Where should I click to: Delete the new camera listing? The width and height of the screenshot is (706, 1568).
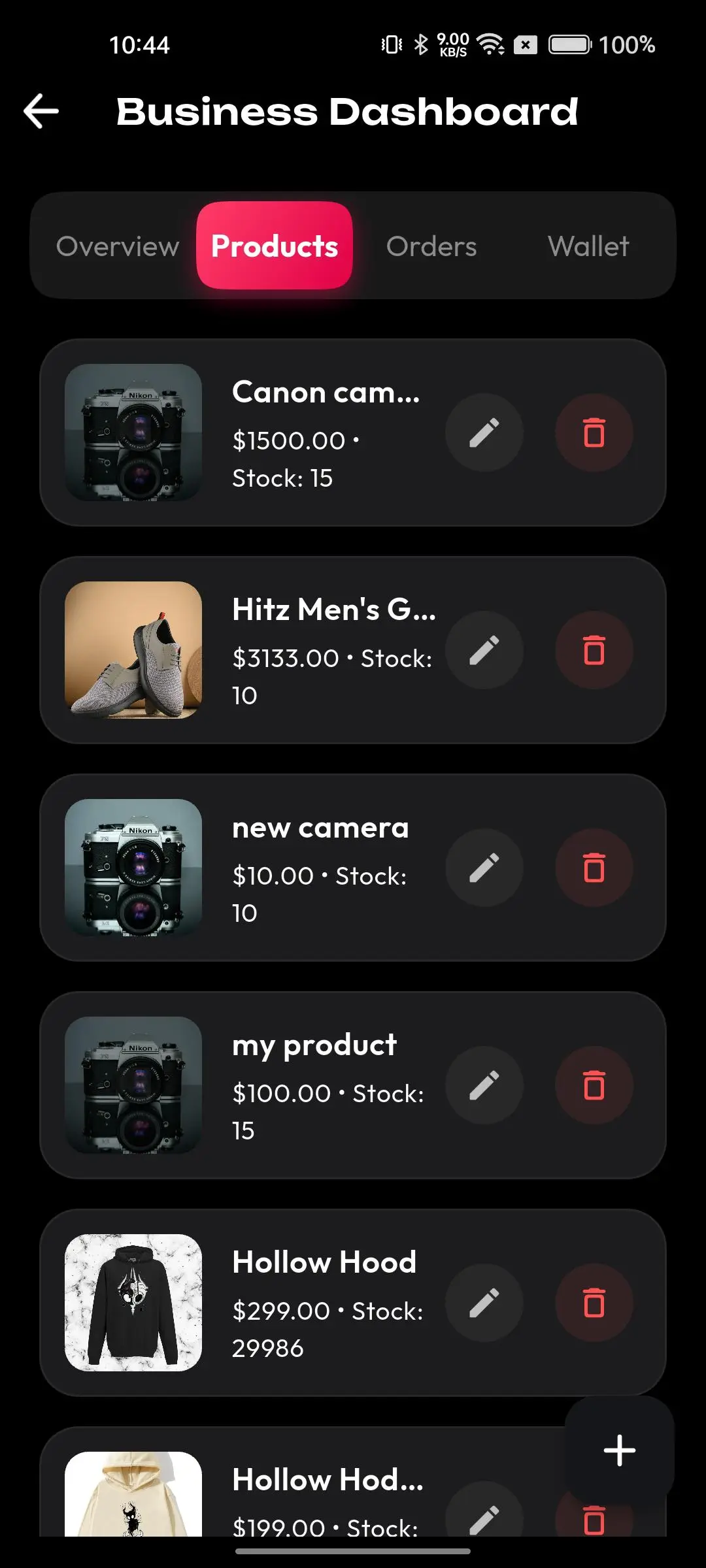click(592, 868)
